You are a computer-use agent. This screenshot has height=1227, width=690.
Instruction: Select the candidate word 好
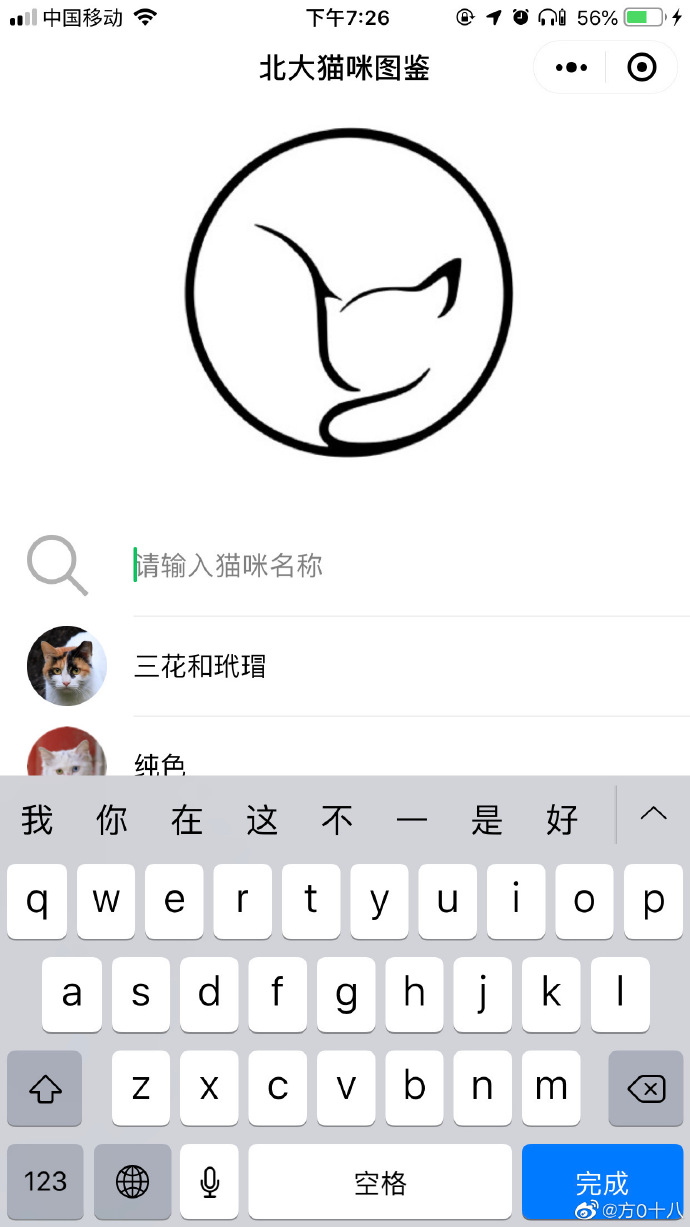(562, 820)
